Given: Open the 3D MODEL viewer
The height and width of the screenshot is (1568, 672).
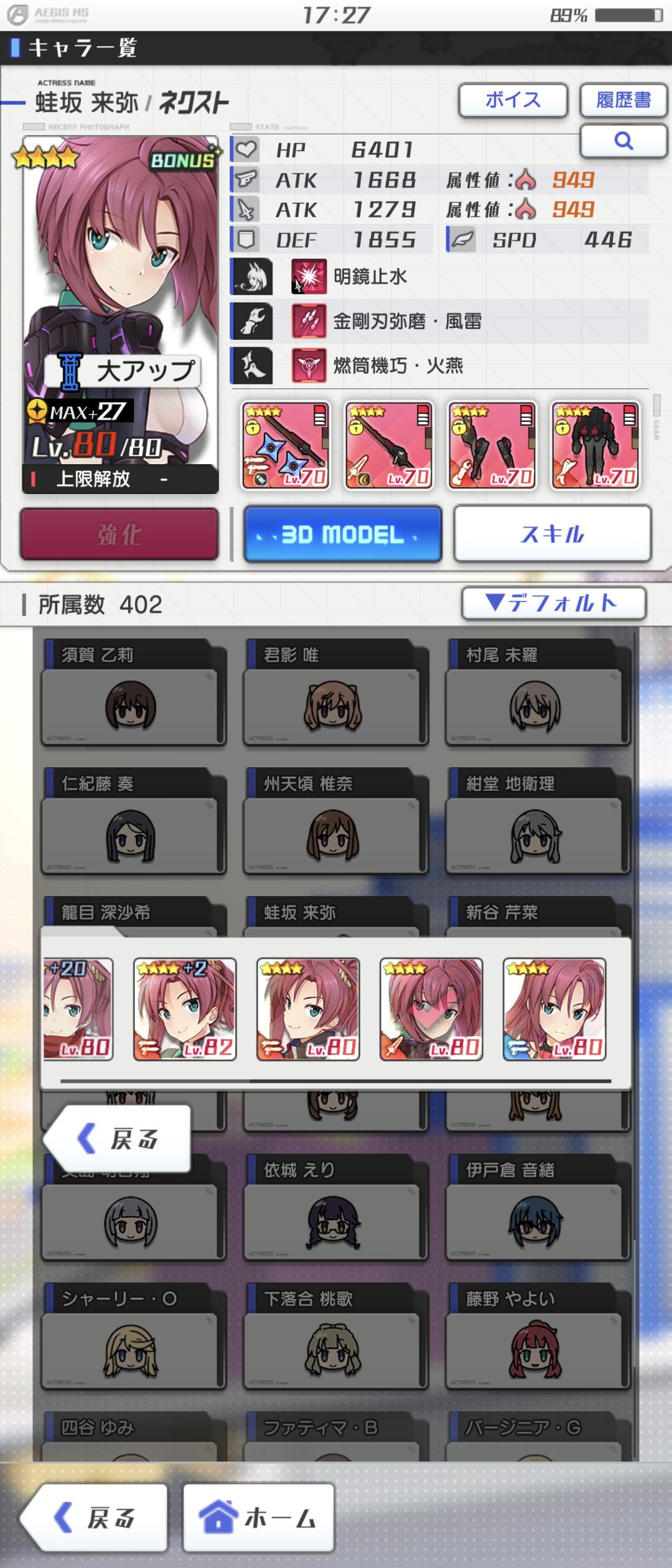Looking at the screenshot, I should (343, 534).
